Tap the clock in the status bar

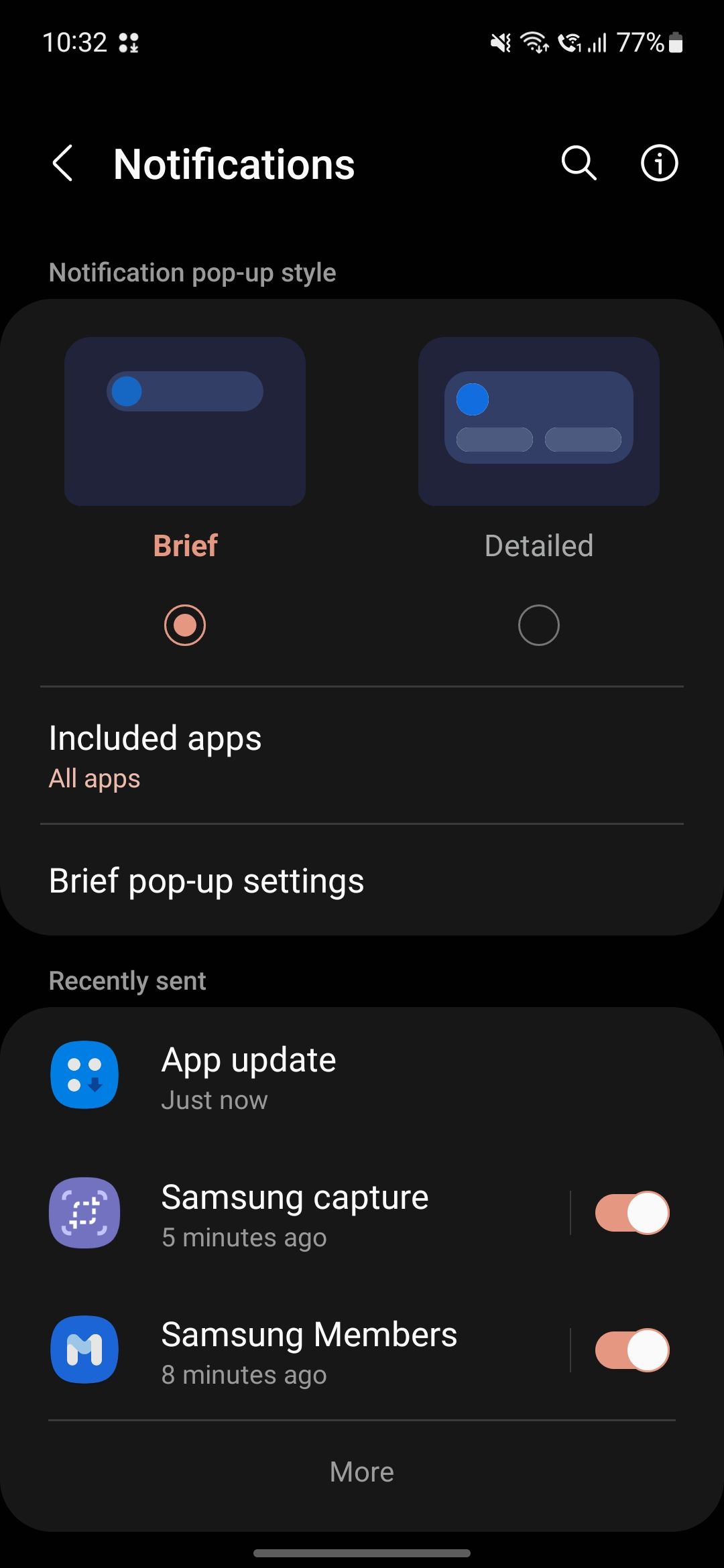pos(75,42)
